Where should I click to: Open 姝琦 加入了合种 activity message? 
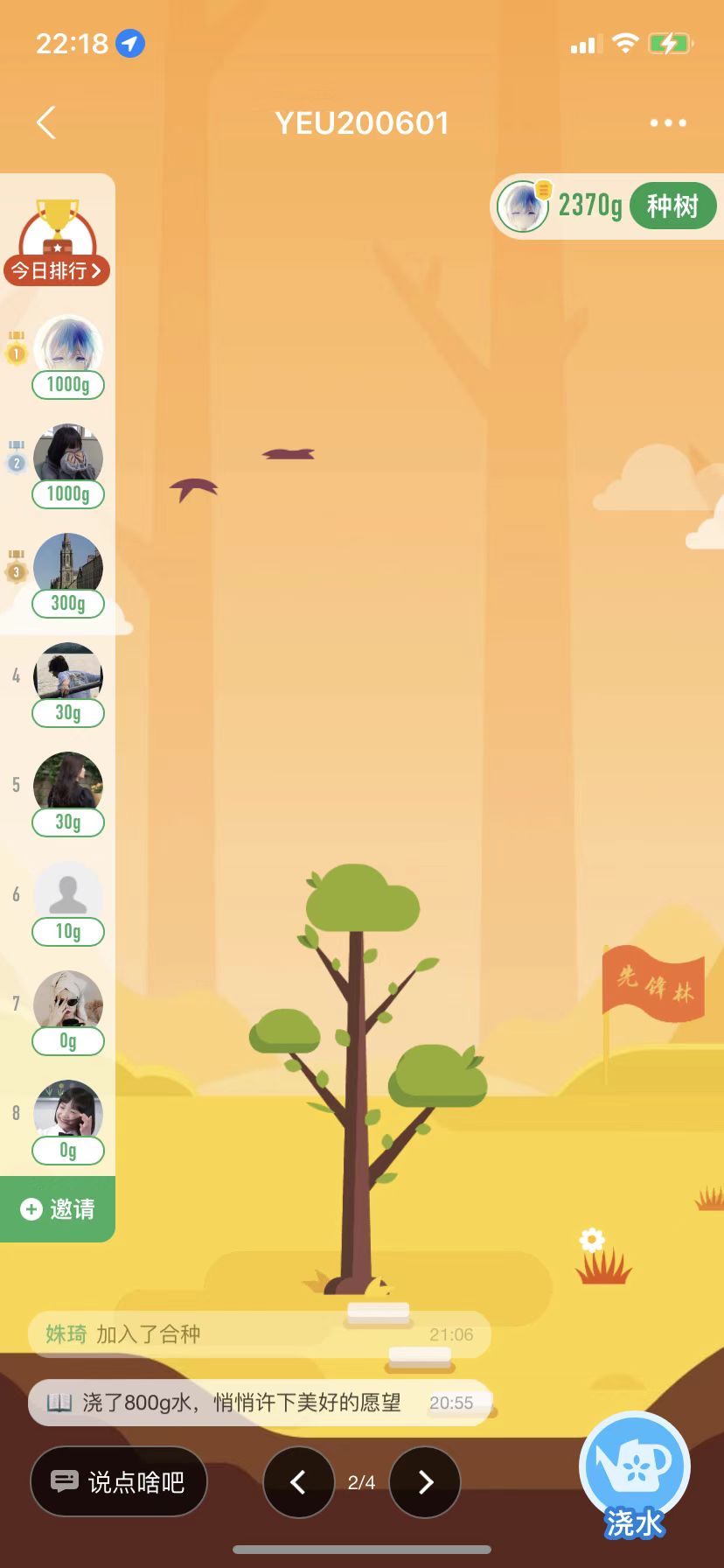coord(259,1334)
